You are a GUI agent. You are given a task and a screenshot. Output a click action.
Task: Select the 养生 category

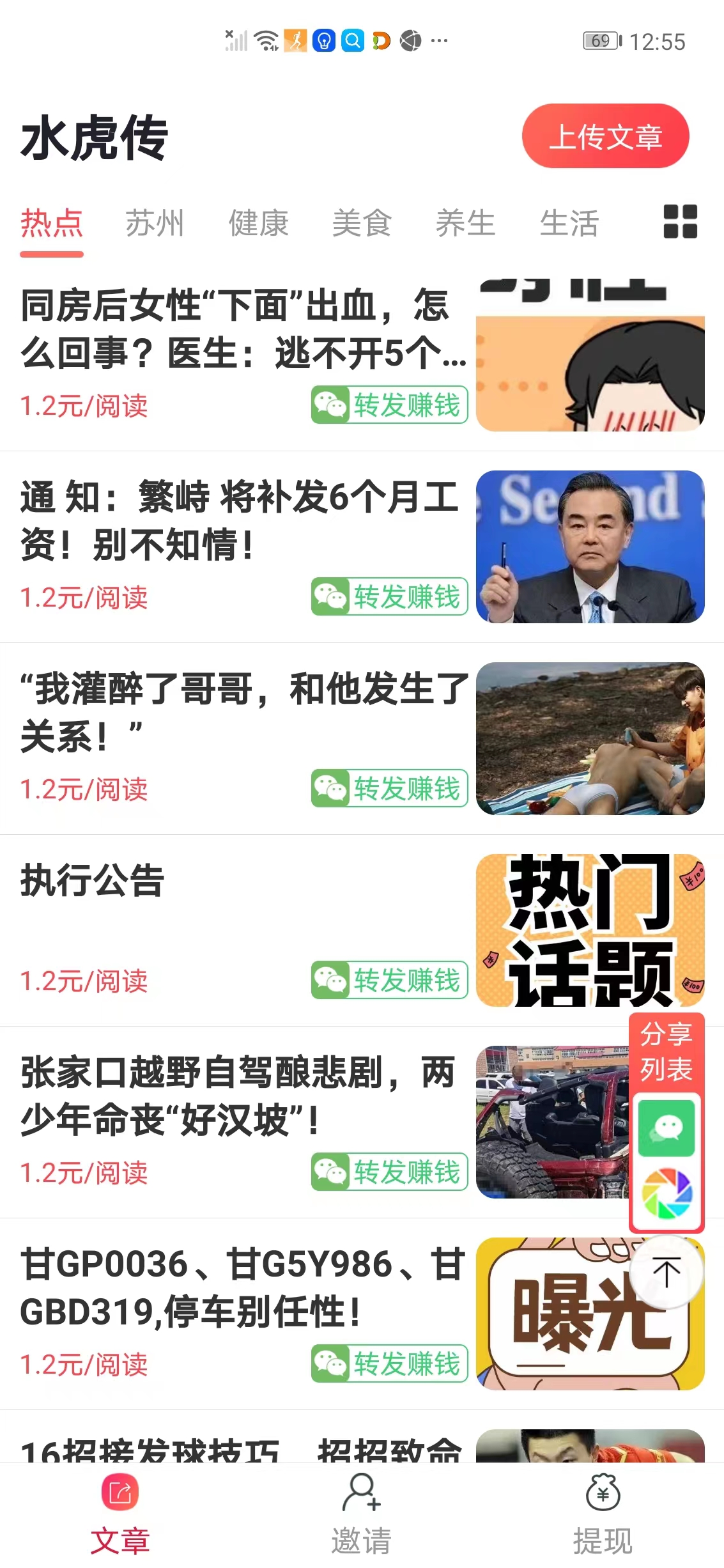[466, 223]
